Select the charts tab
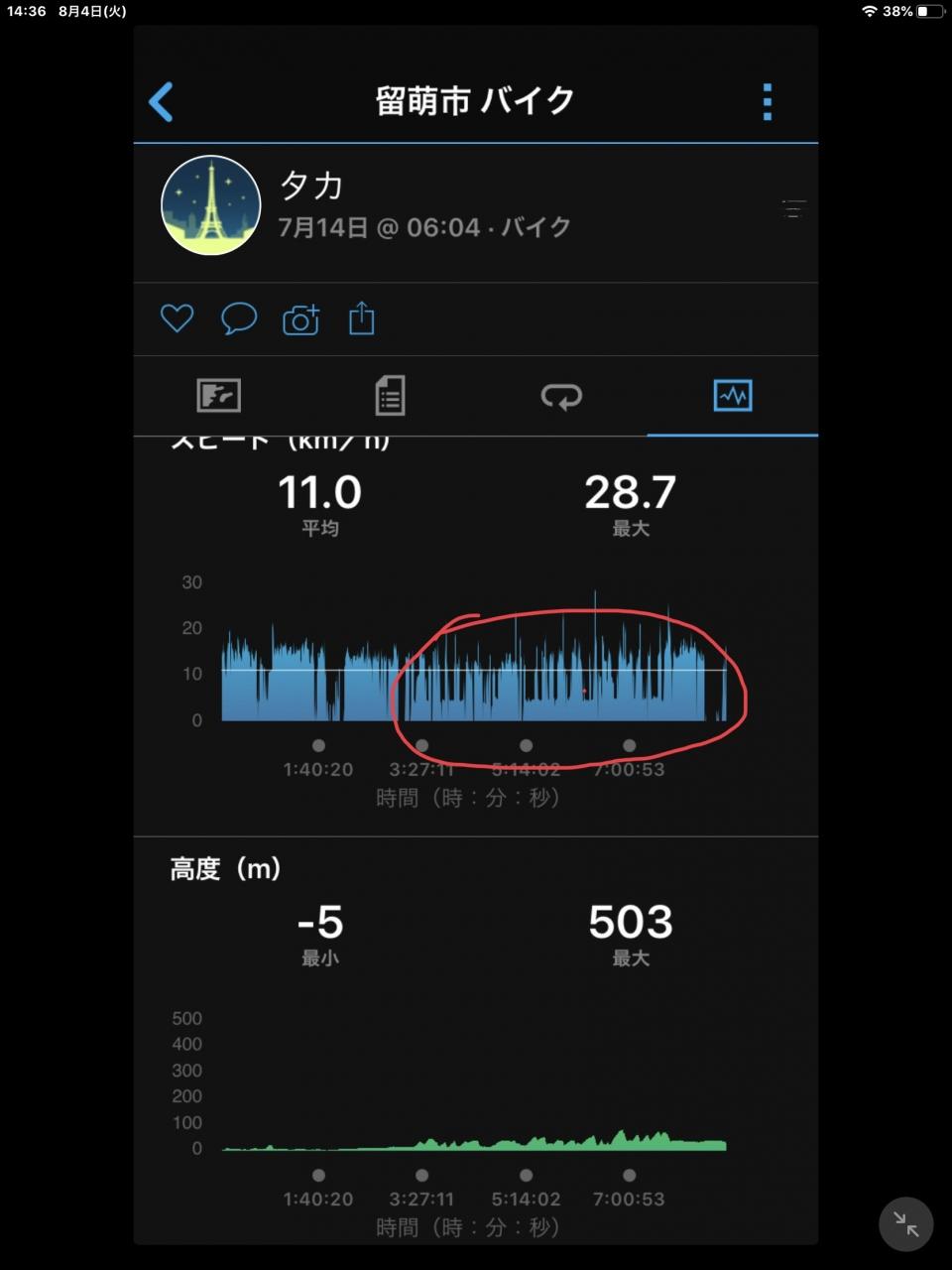 [x=733, y=396]
